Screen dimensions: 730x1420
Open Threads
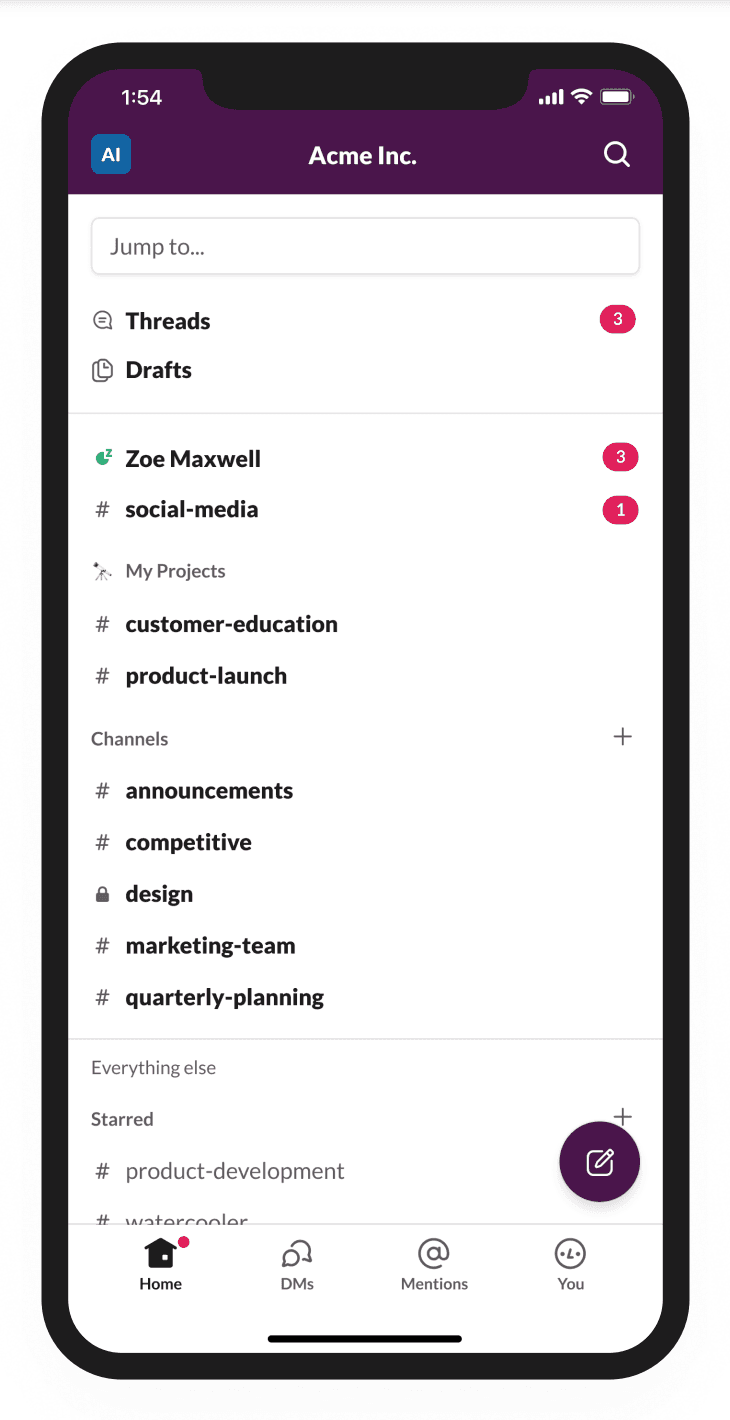168,321
